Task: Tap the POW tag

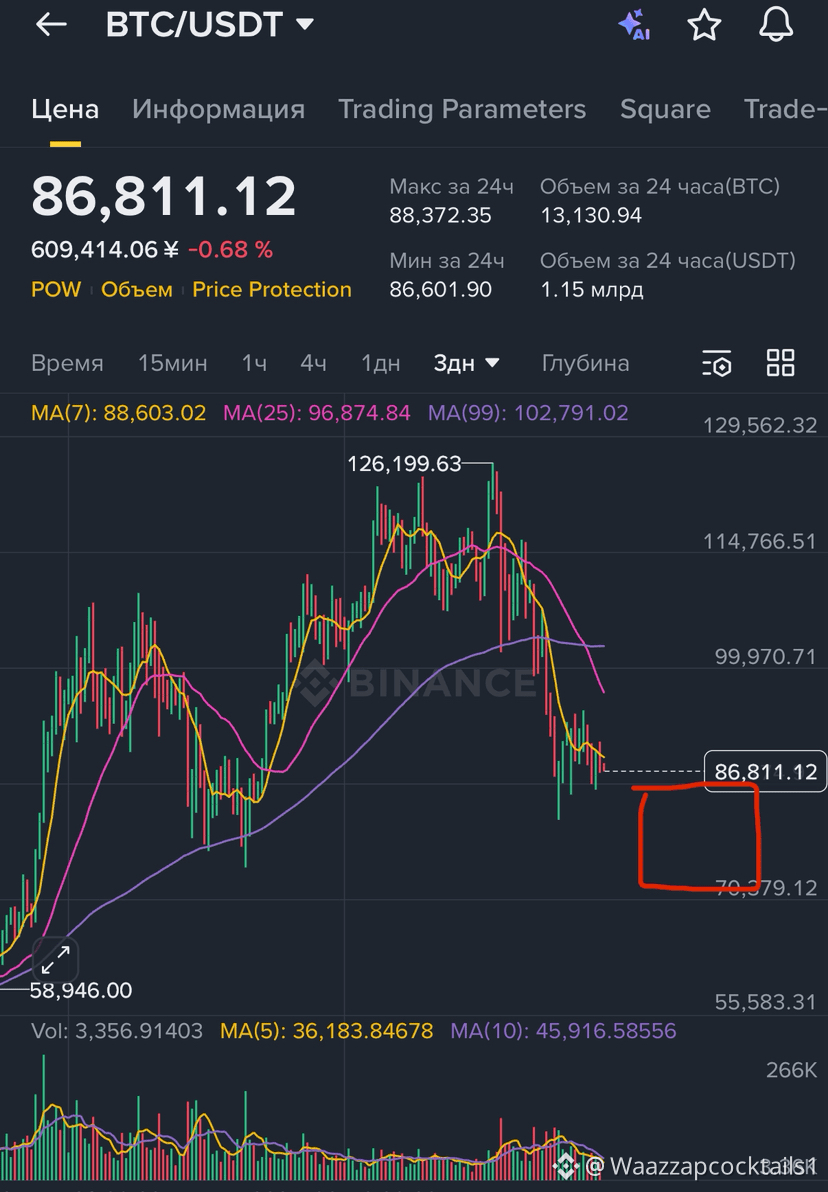Action: (56, 290)
